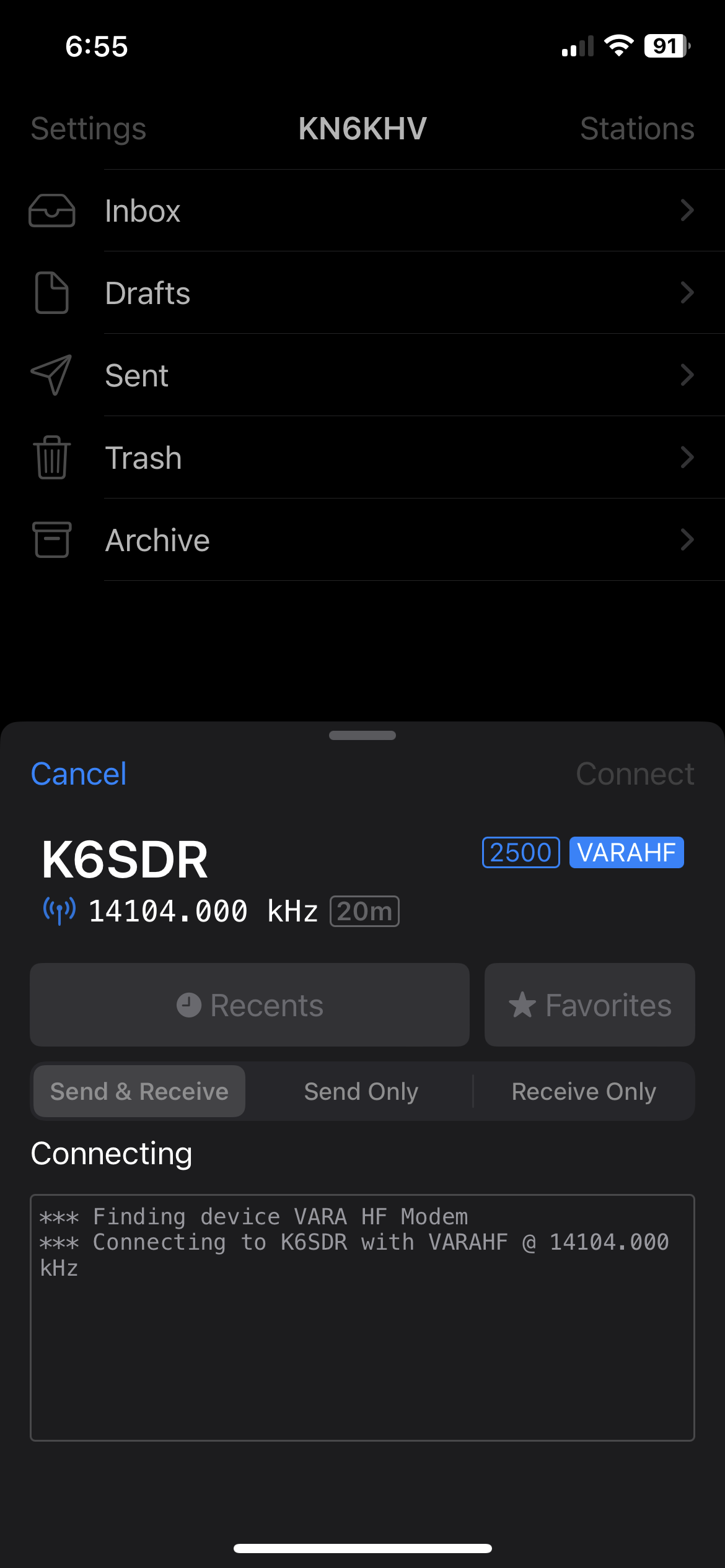Image resolution: width=725 pixels, height=1568 pixels.
Task: Show Favorites stations
Action: (x=590, y=1005)
